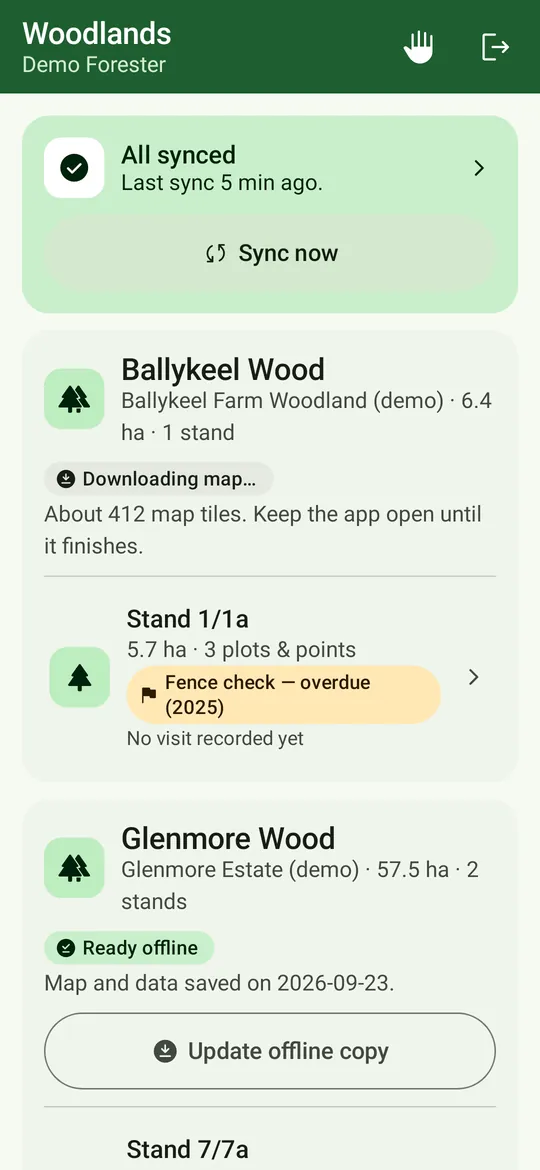Log out using the exit icon
The image size is (540, 1170).
point(495,47)
